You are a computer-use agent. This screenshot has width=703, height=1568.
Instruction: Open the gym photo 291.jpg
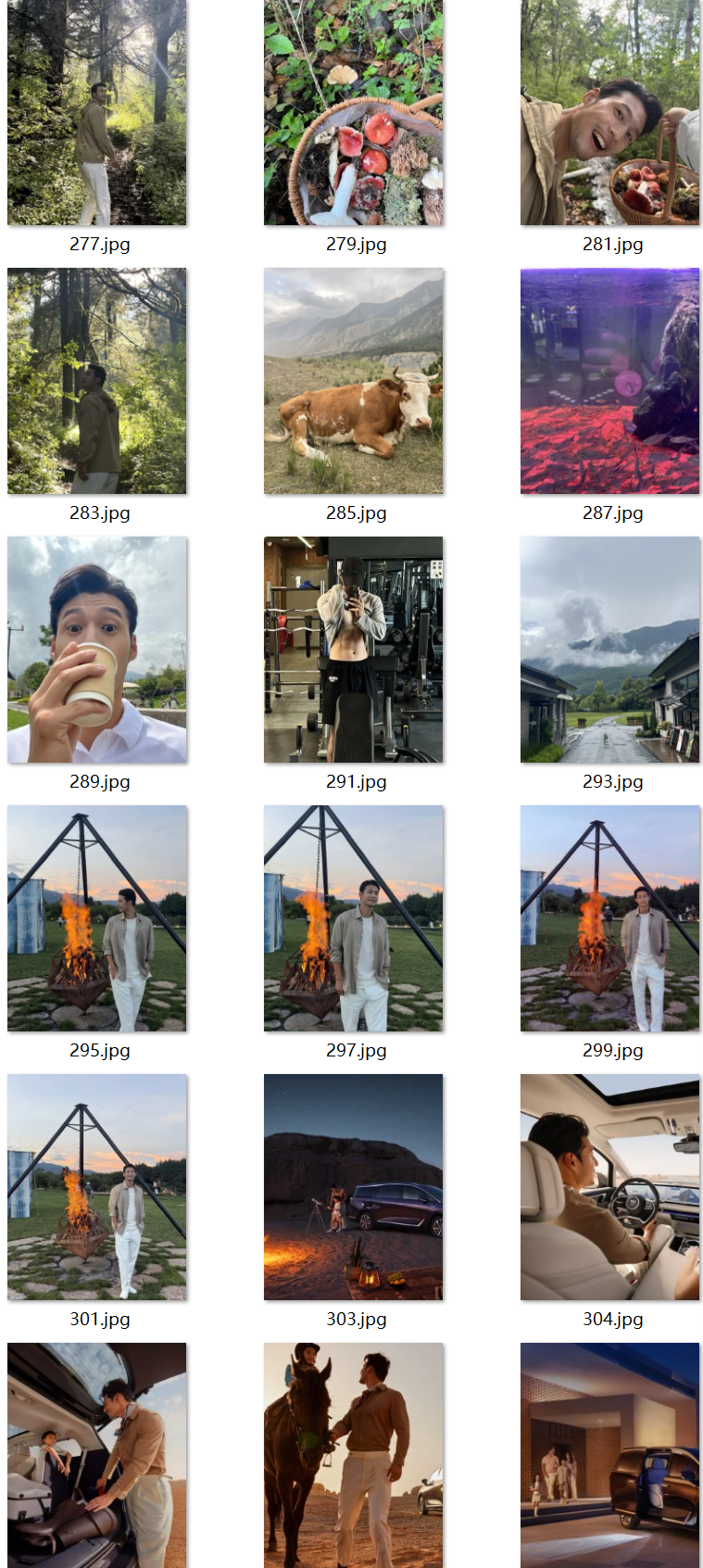click(x=353, y=650)
